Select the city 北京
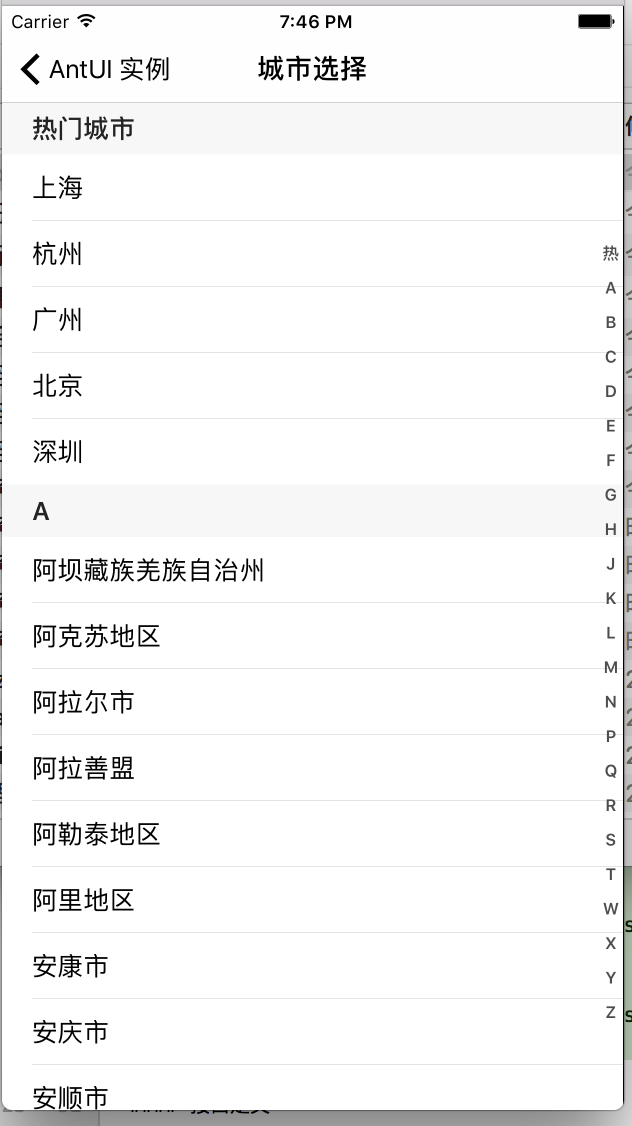Screen dimensions: 632x1126 click(312, 386)
